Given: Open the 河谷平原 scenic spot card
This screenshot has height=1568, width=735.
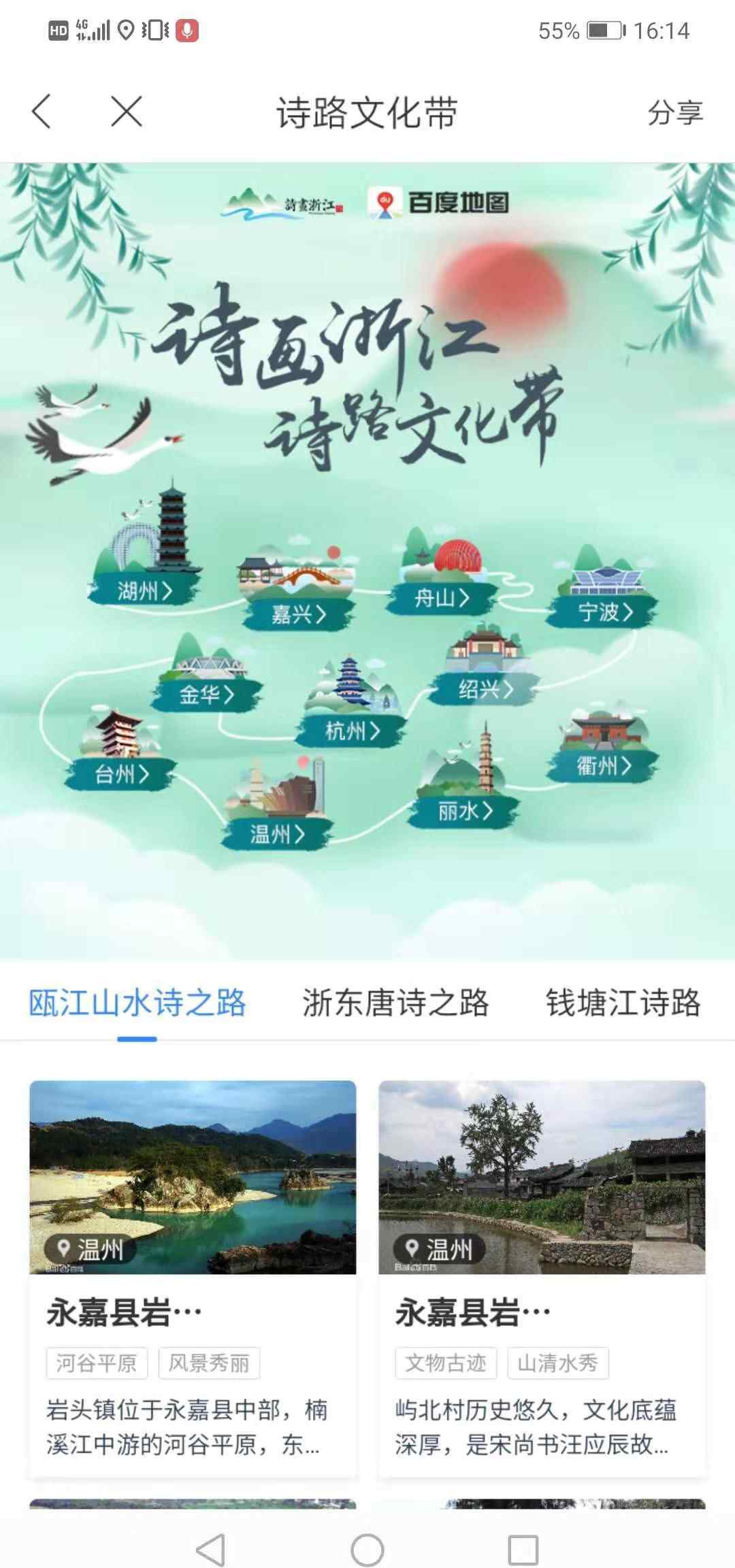Looking at the screenshot, I should pyautogui.click(x=193, y=1278).
